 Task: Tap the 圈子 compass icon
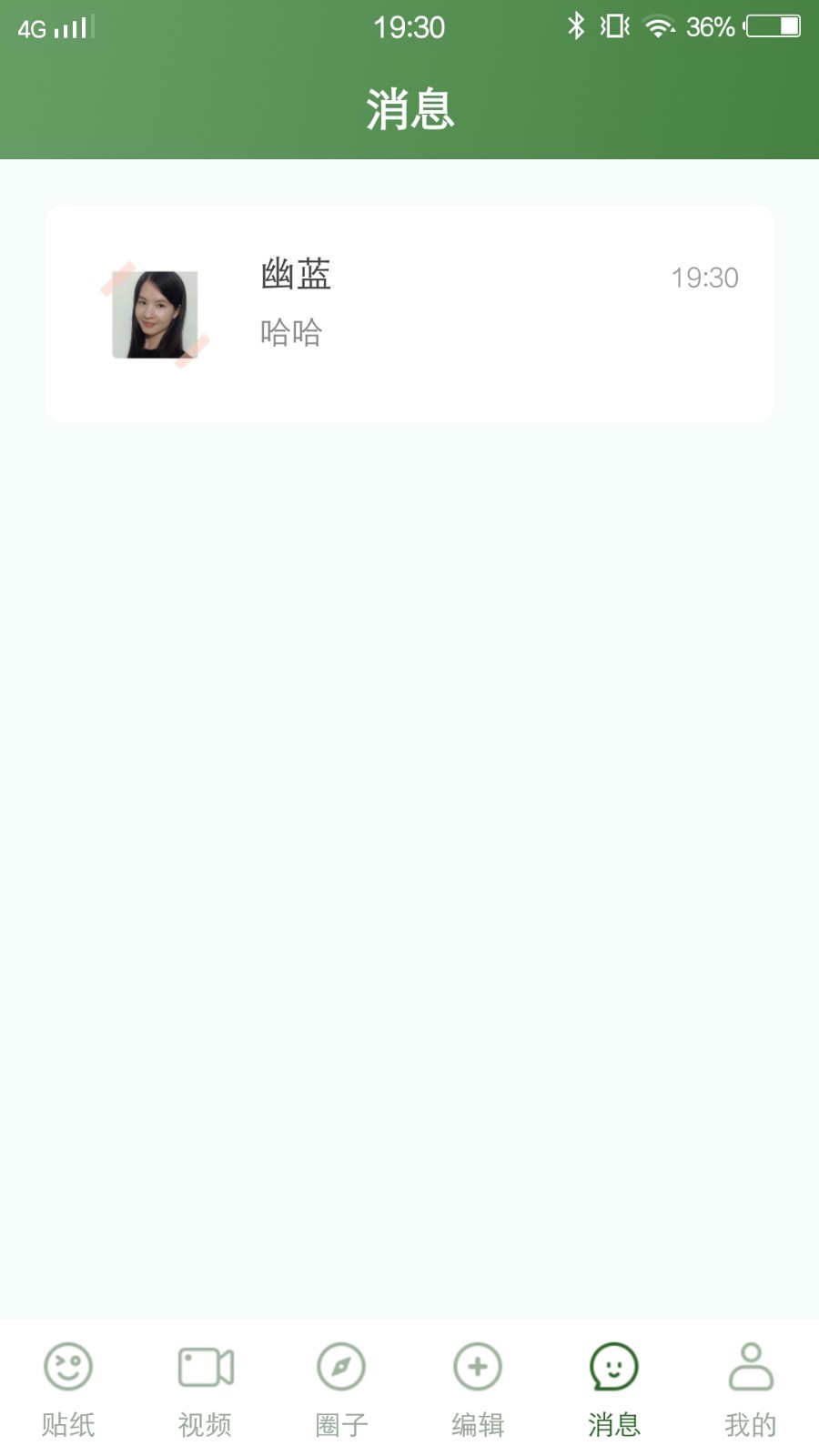[x=340, y=1367]
